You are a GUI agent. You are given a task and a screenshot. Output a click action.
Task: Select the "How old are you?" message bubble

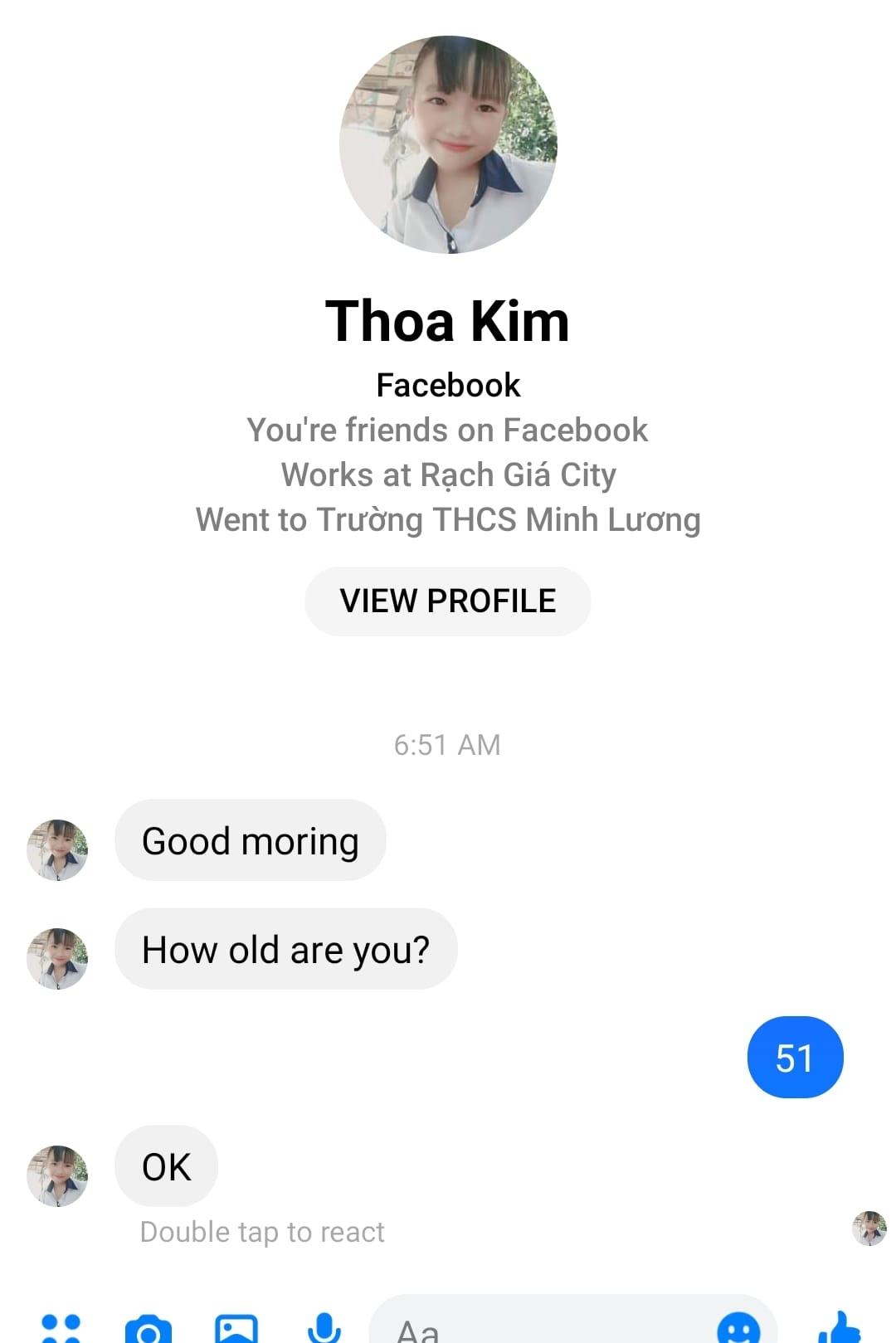(x=285, y=949)
